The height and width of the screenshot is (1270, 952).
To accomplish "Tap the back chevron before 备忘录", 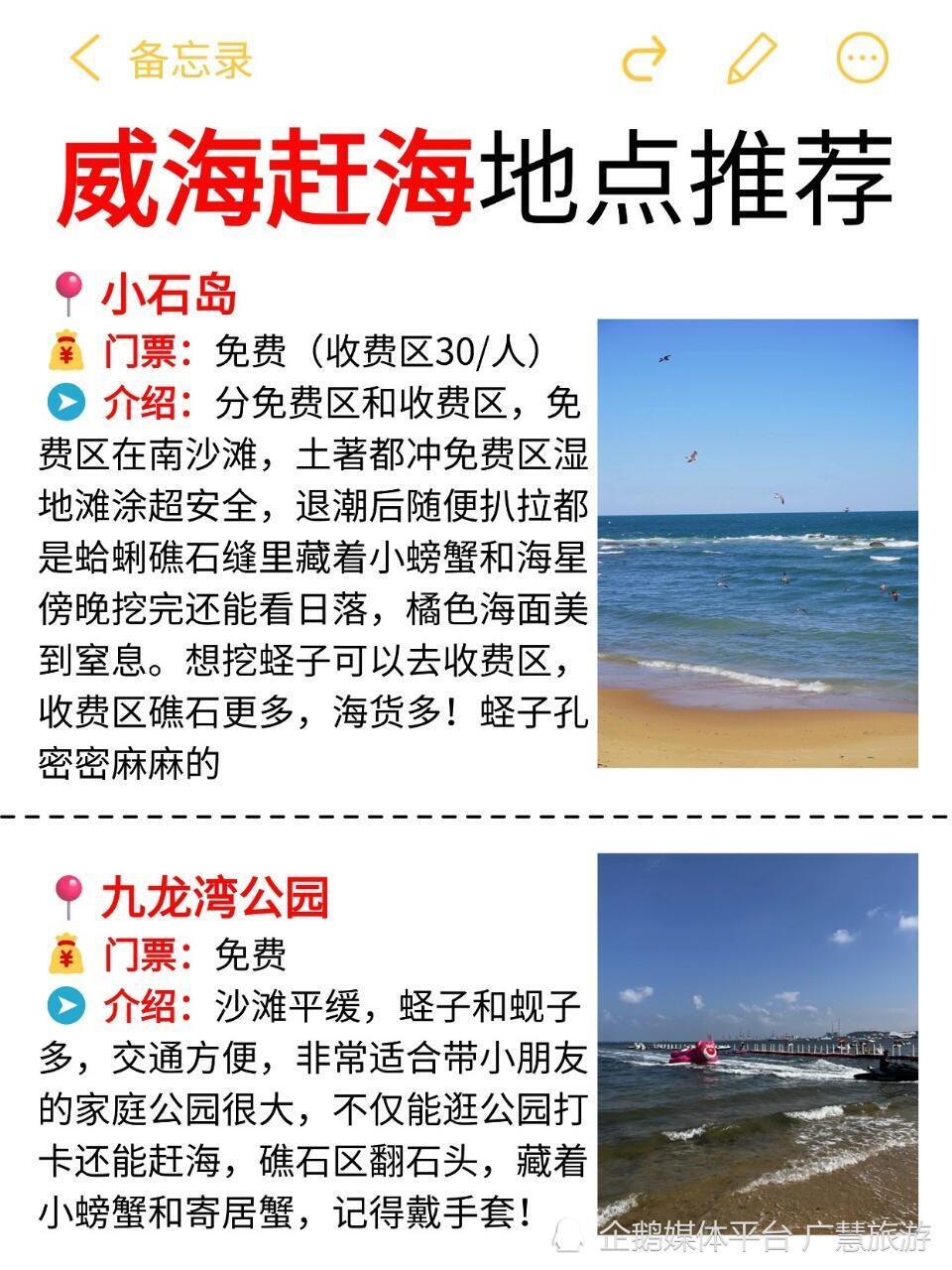I will point(86,60).
